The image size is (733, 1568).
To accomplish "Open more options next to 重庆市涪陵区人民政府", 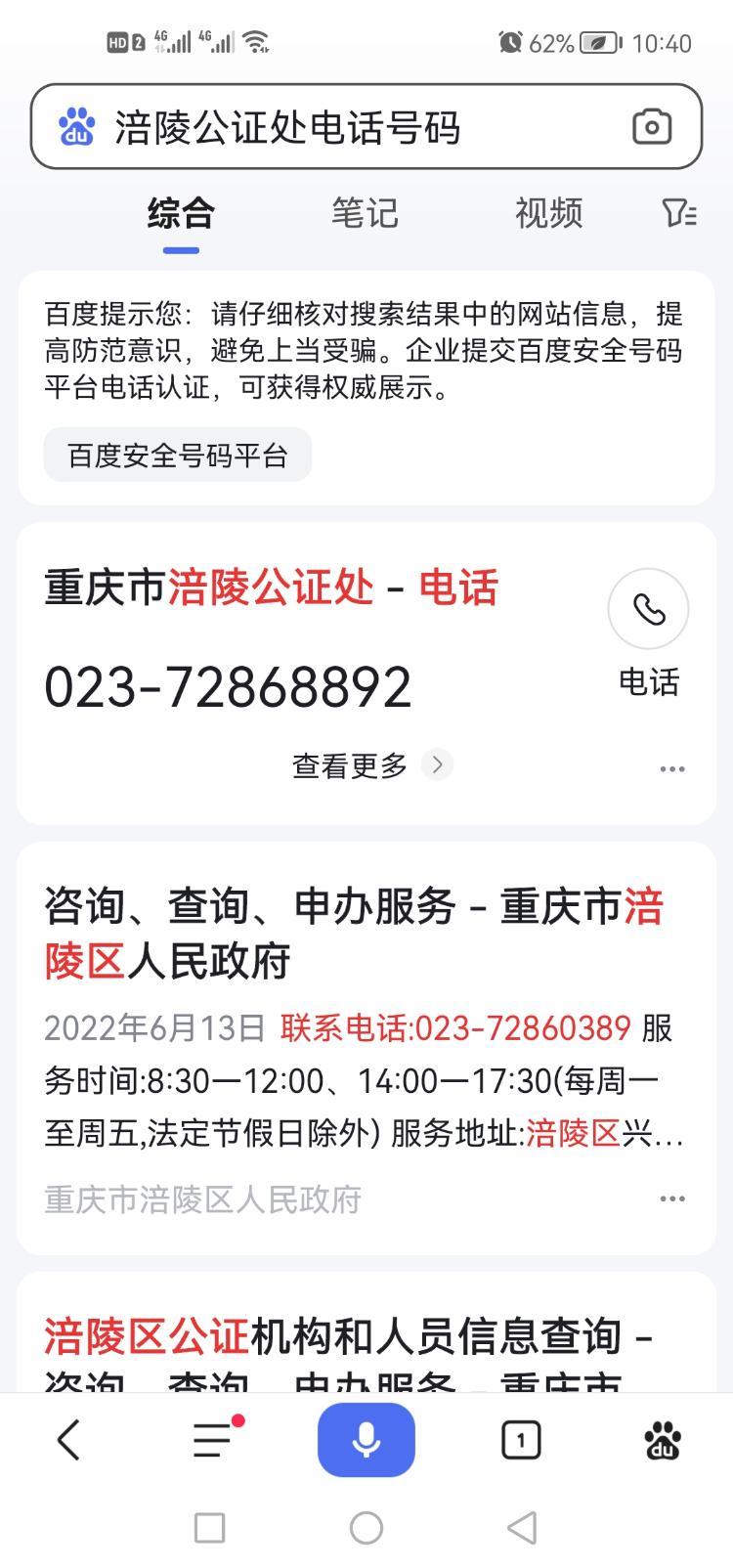I will 672,1198.
